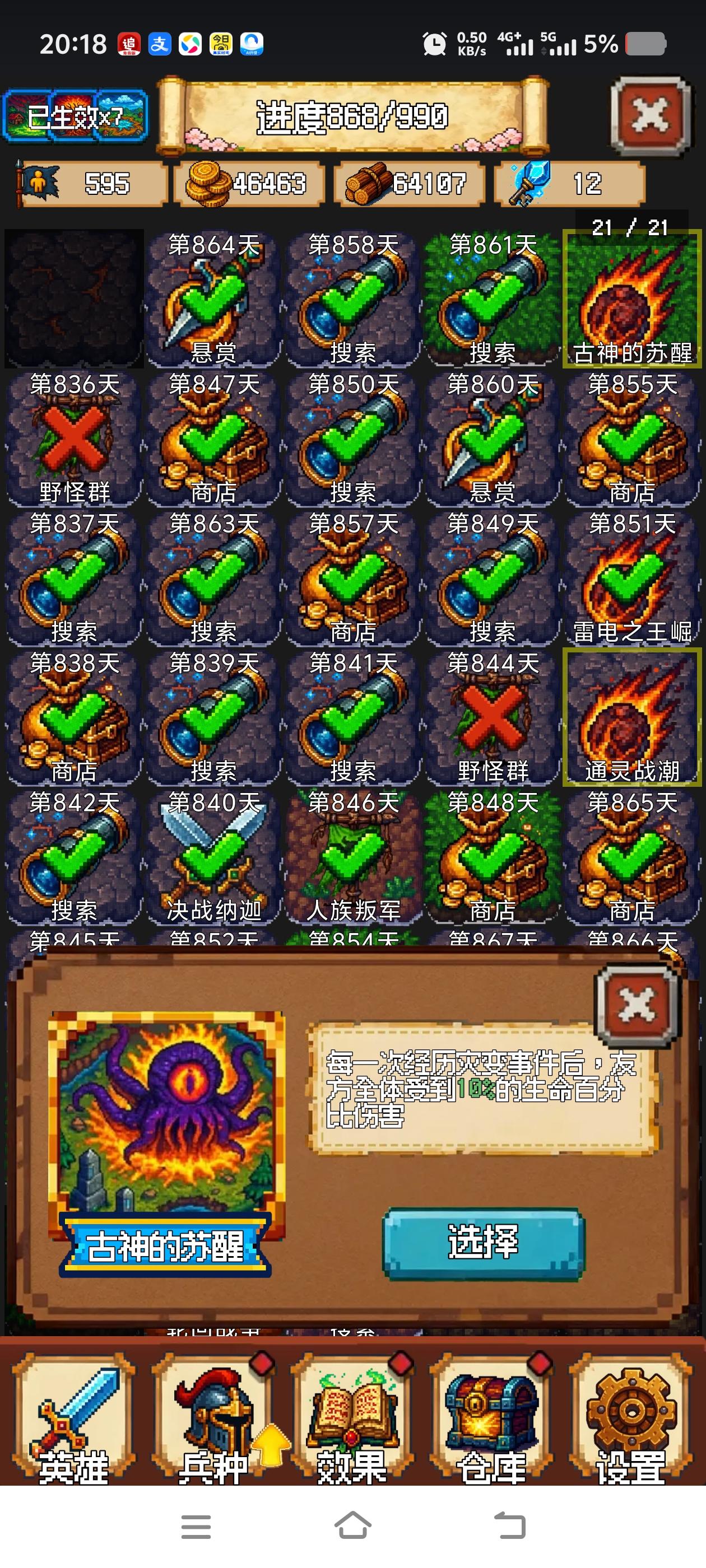The image size is (706, 1568).
Task: Open the 效果 effects book icon
Action: coord(352,1412)
